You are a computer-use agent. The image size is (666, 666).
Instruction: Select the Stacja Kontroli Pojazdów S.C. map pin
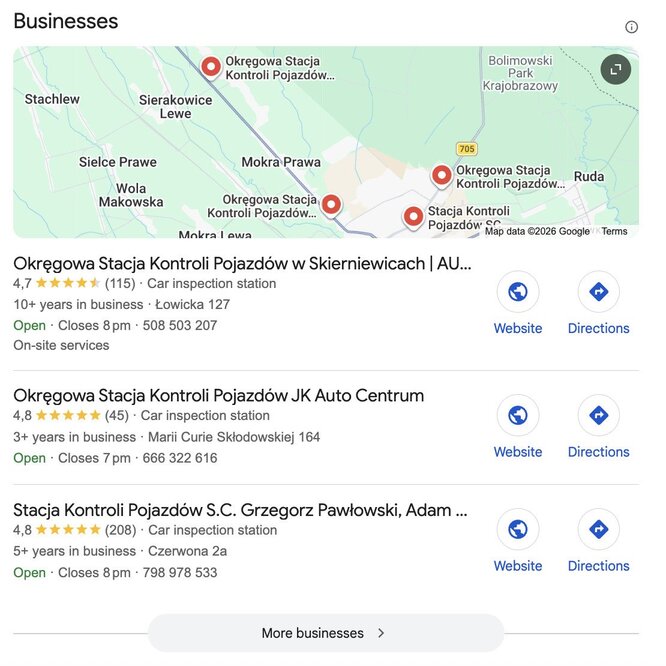coord(413,216)
